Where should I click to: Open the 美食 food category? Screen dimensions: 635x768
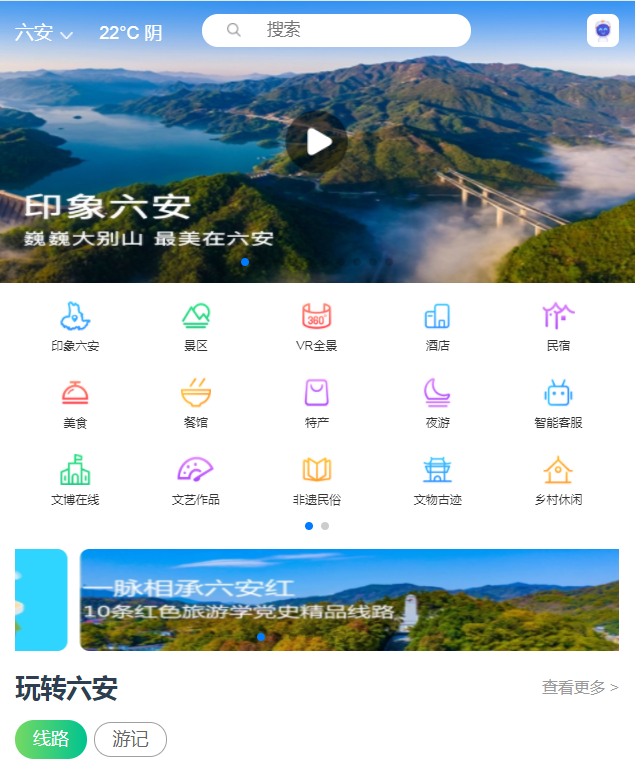pyautogui.click(x=75, y=403)
